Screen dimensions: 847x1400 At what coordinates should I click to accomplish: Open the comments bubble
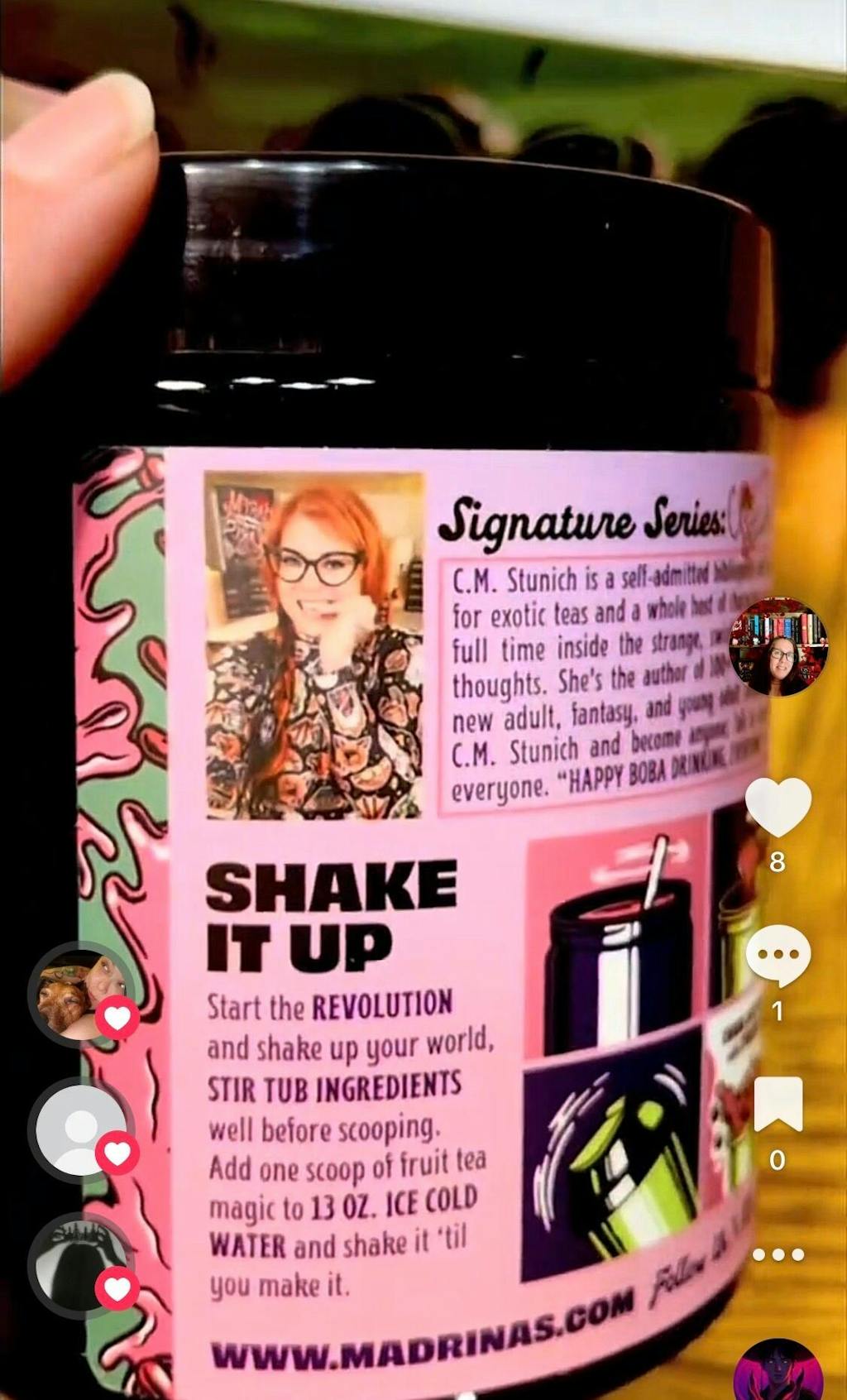tap(778, 956)
